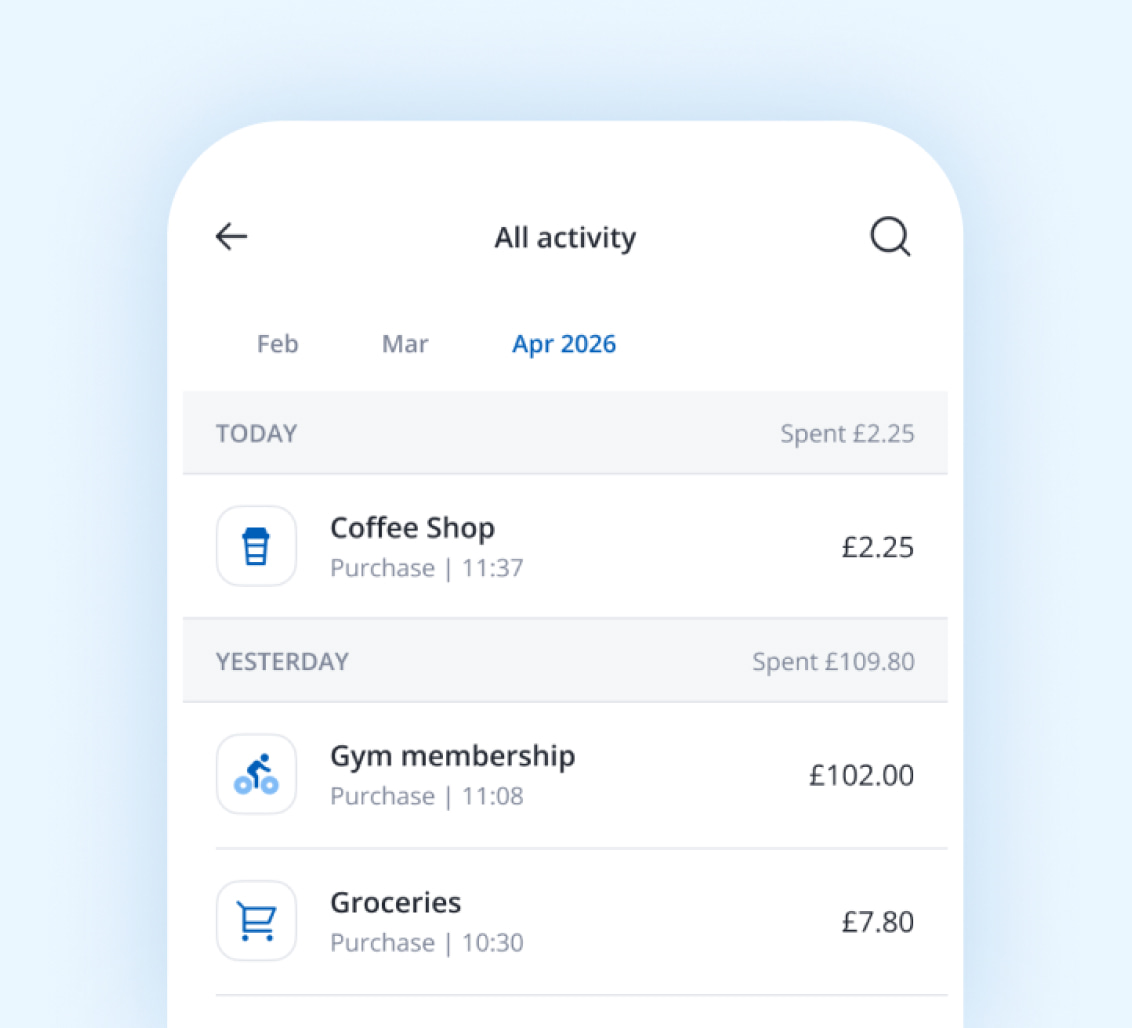Switch to the Mar month tab

(405, 344)
